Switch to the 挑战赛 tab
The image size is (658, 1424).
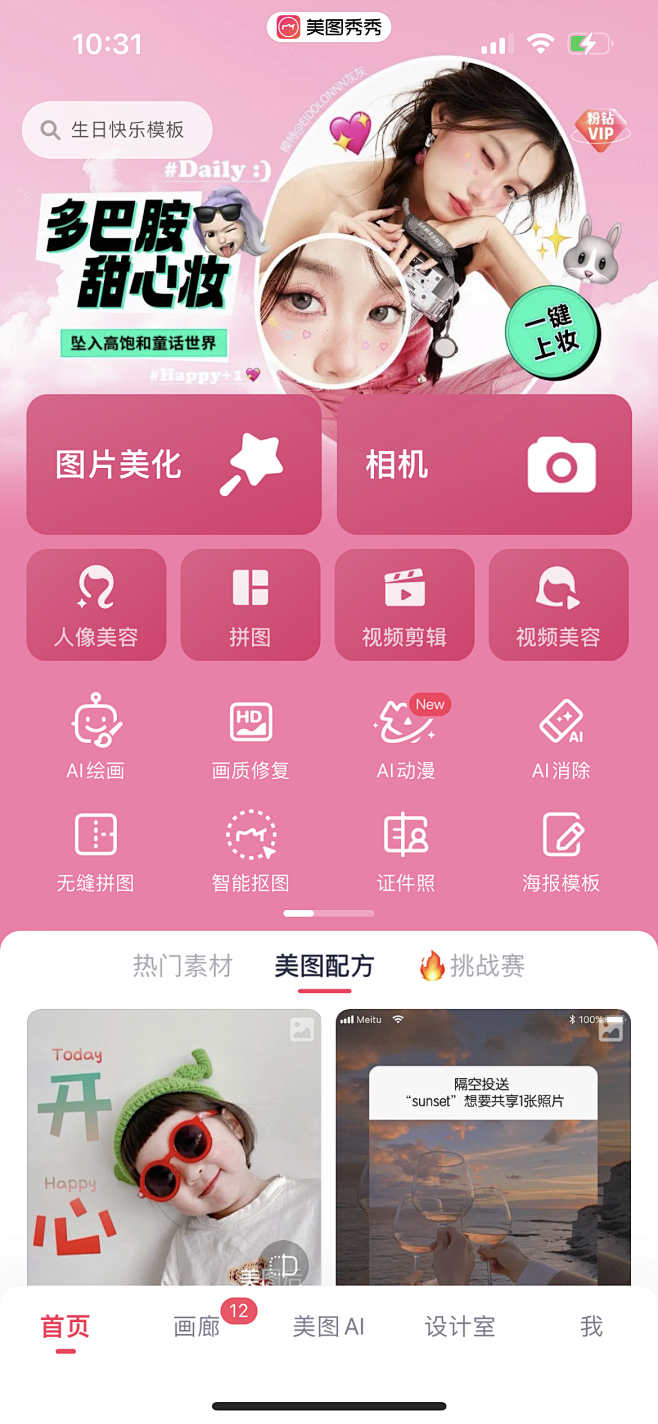click(472, 966)
